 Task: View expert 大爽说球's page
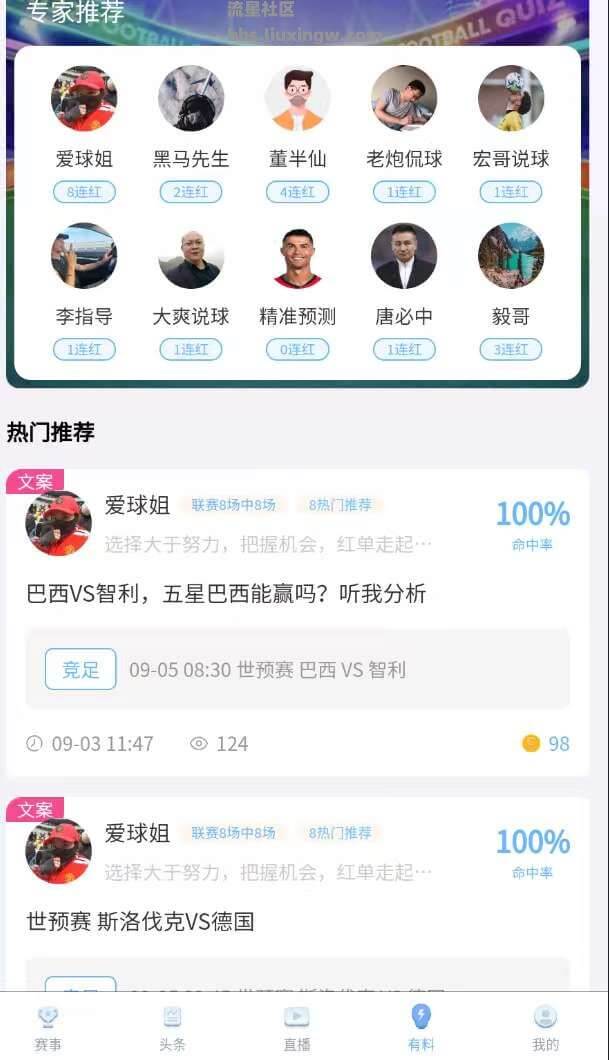[191, 257]
